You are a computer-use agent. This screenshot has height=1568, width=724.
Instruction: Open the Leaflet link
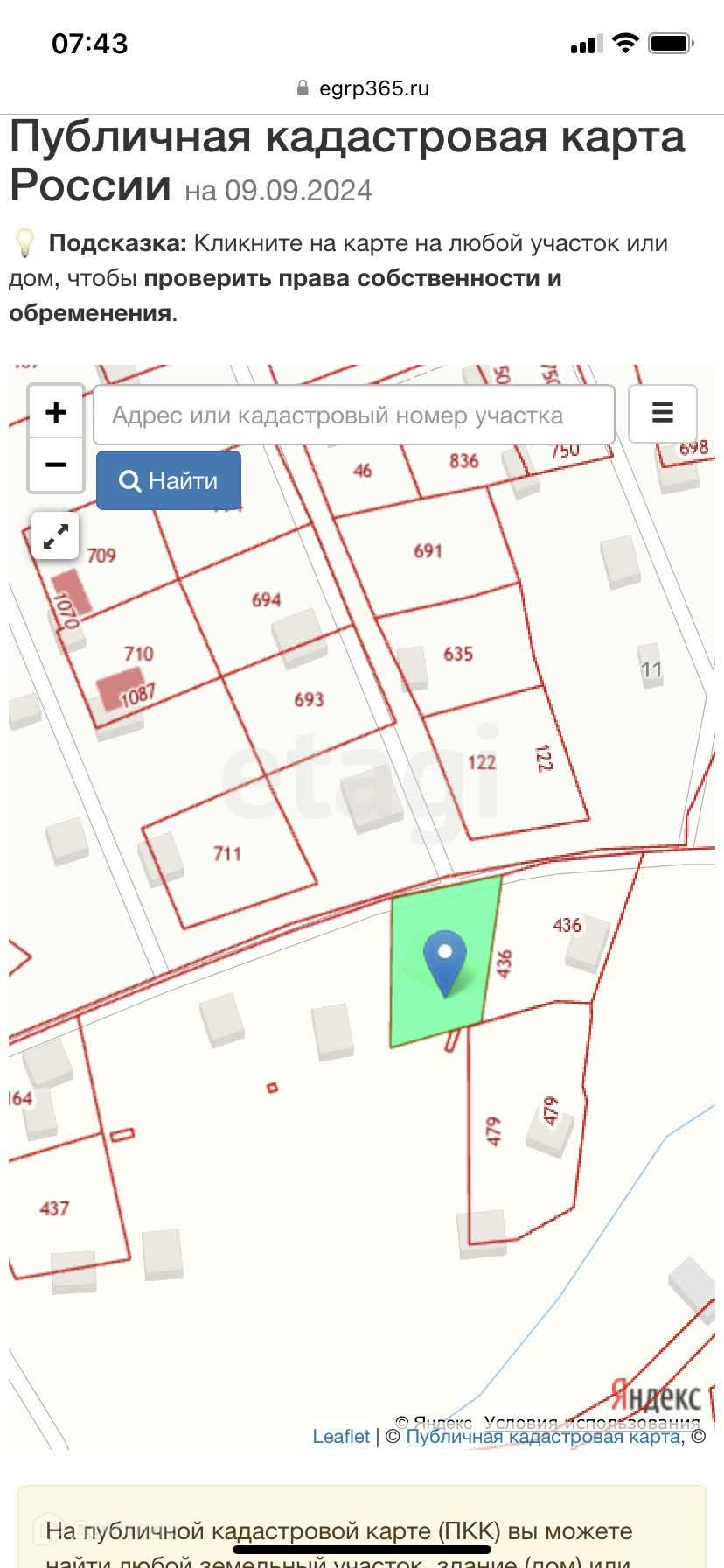point(341,1436)
